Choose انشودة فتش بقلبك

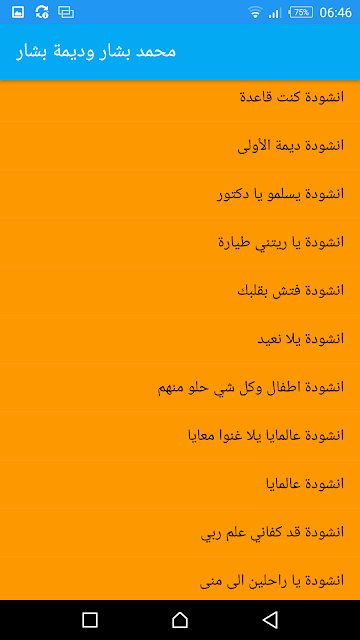tap(180, 291)
